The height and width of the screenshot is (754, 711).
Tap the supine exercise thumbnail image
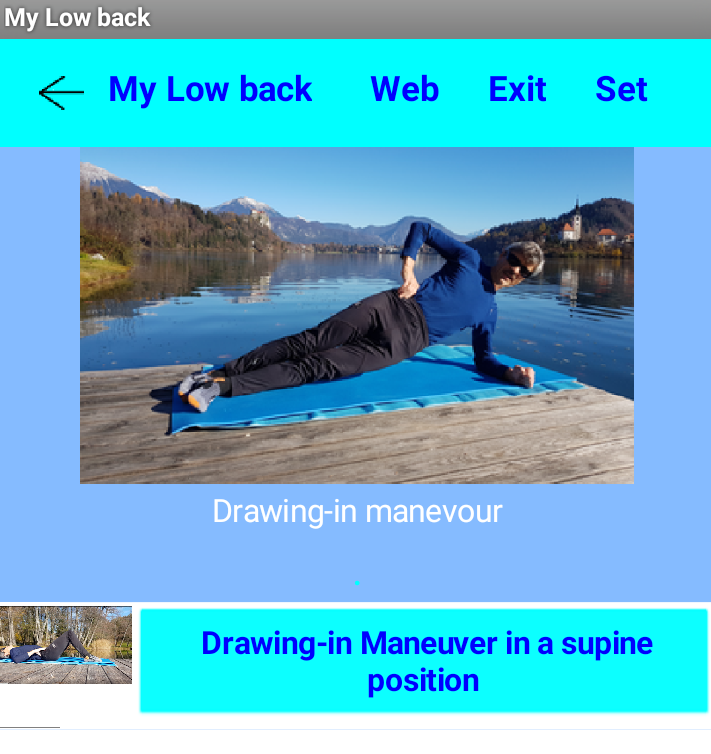point(66,645)
